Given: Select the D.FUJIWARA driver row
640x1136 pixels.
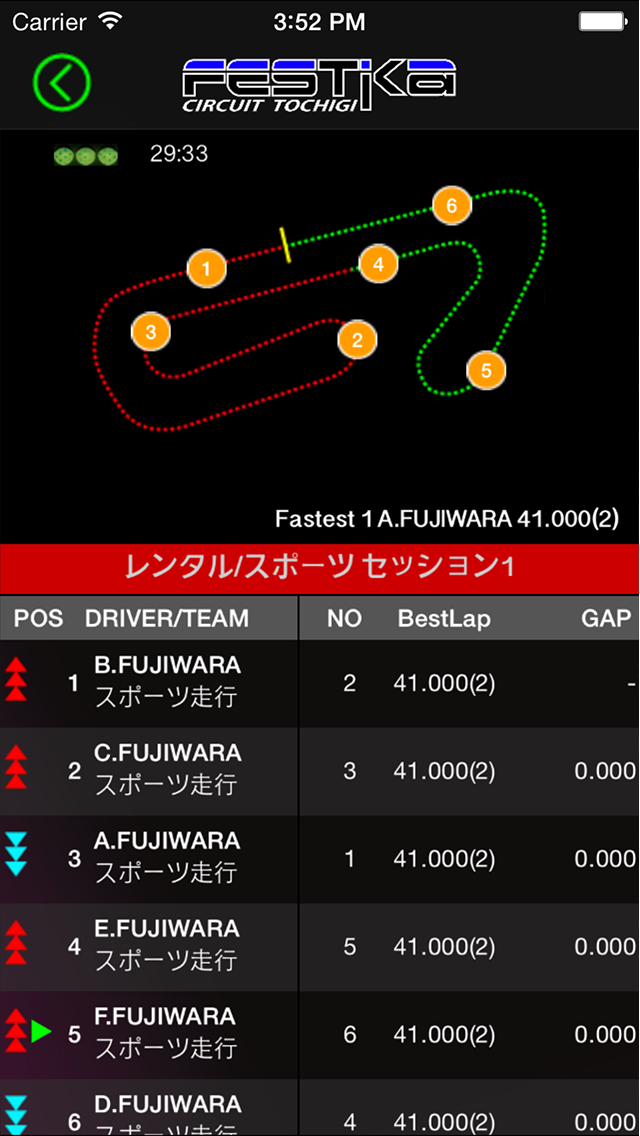Looking at the screenshot, I should [x=320, y=1108].
